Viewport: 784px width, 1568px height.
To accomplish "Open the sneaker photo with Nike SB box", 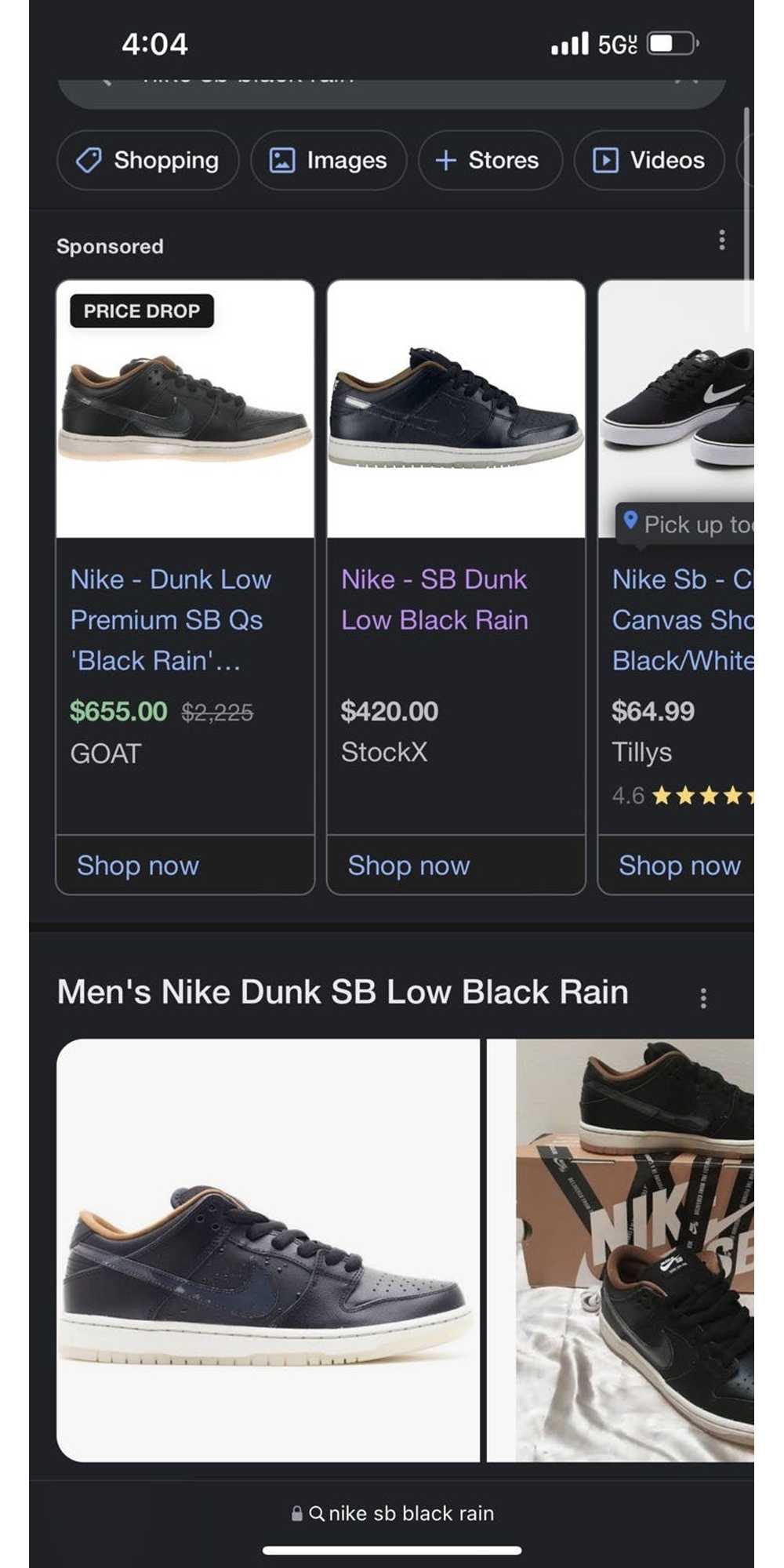I will (634, 1250).
